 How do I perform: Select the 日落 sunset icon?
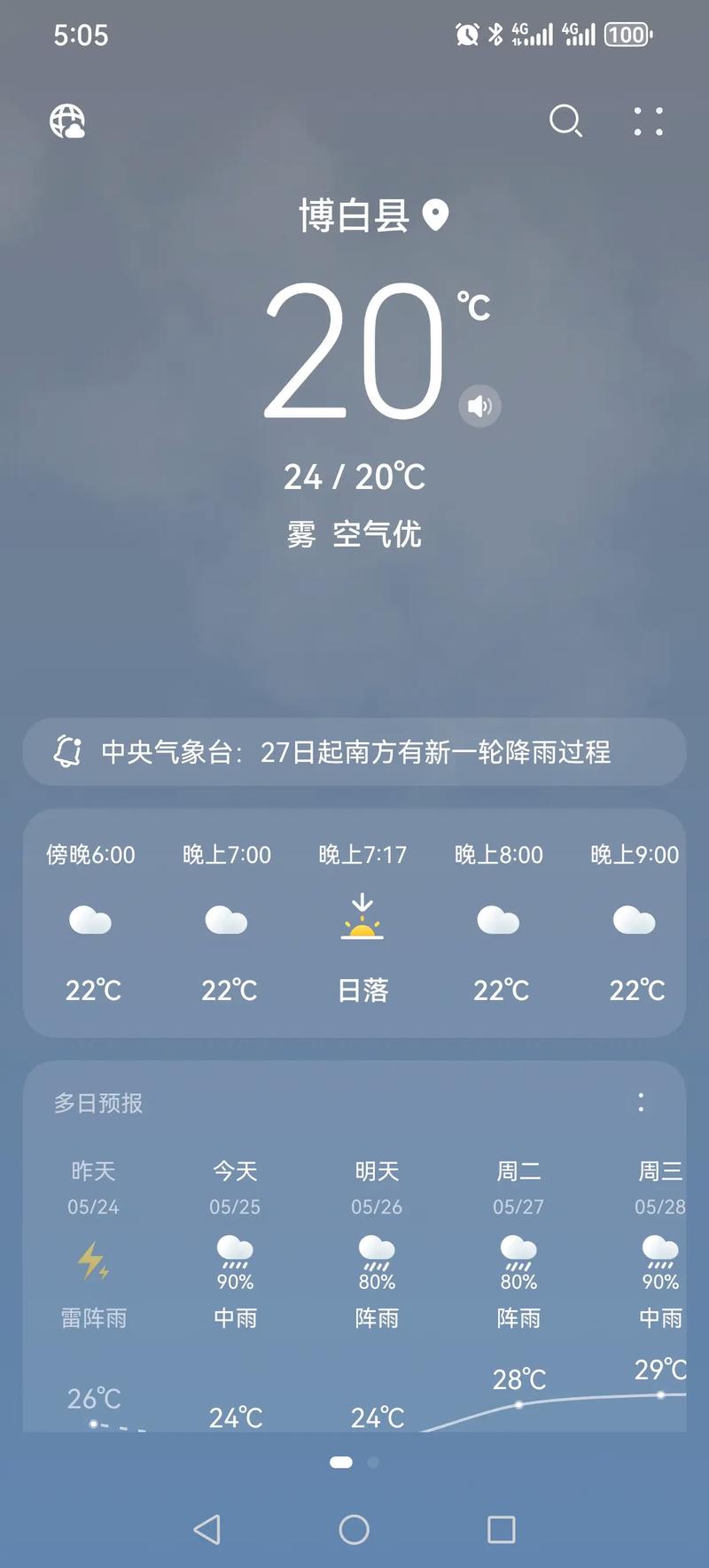362,921
